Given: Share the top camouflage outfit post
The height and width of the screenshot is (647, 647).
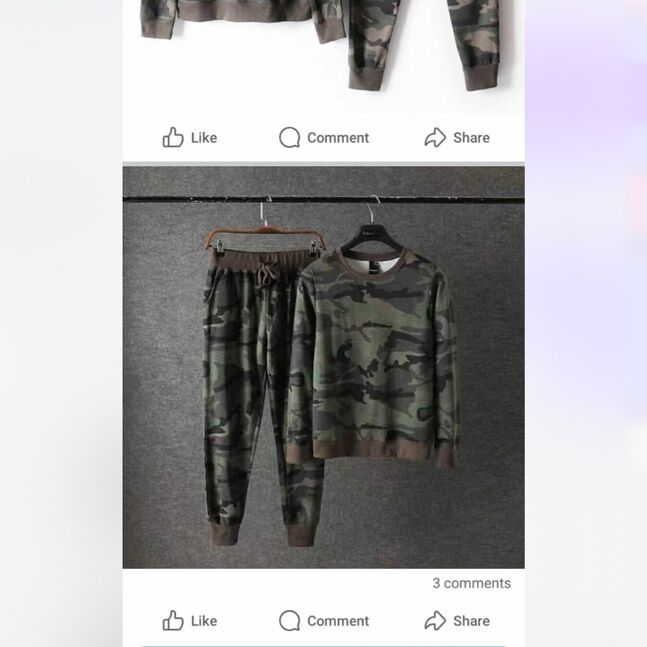Looking at the screenshot, I should tap(457, 138).
